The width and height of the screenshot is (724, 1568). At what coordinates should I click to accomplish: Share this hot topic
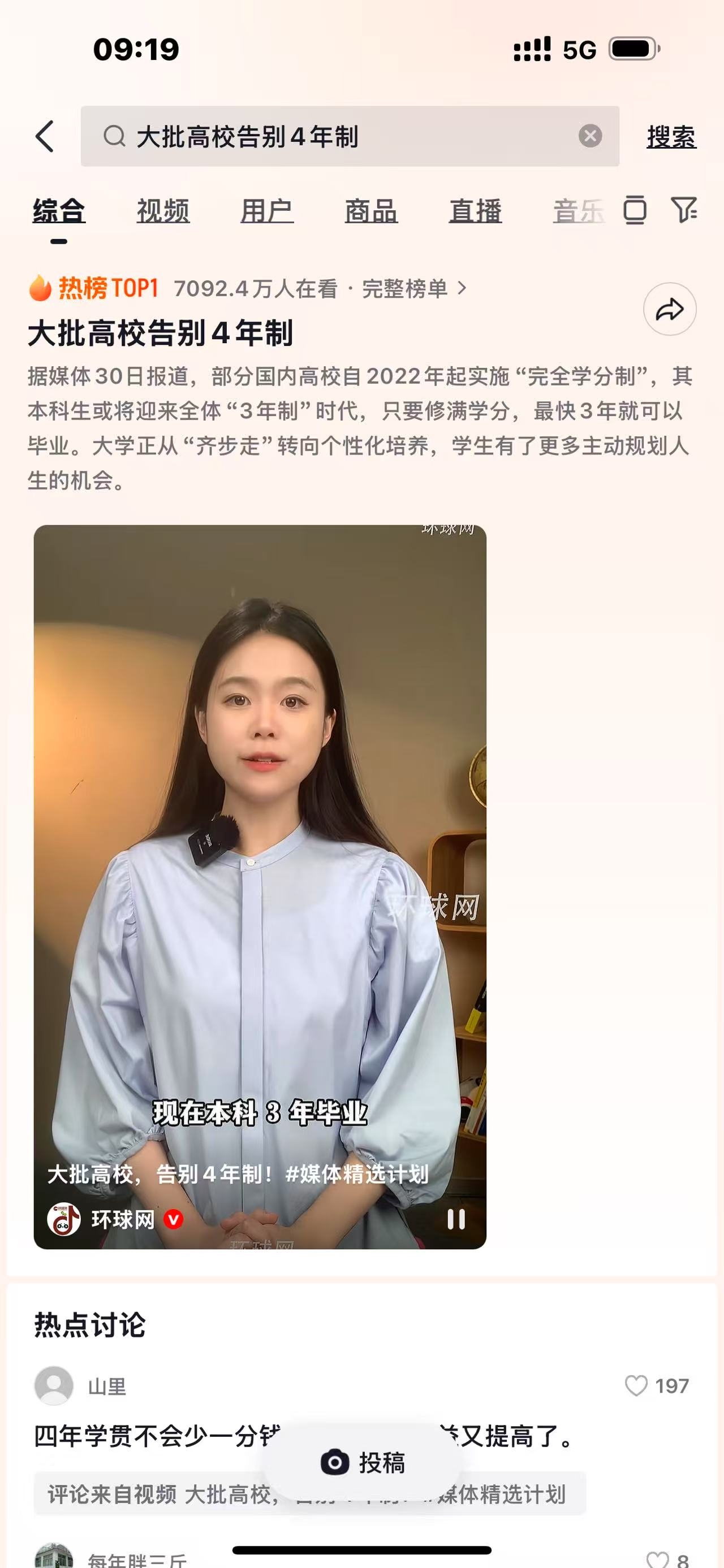point(669,309)
